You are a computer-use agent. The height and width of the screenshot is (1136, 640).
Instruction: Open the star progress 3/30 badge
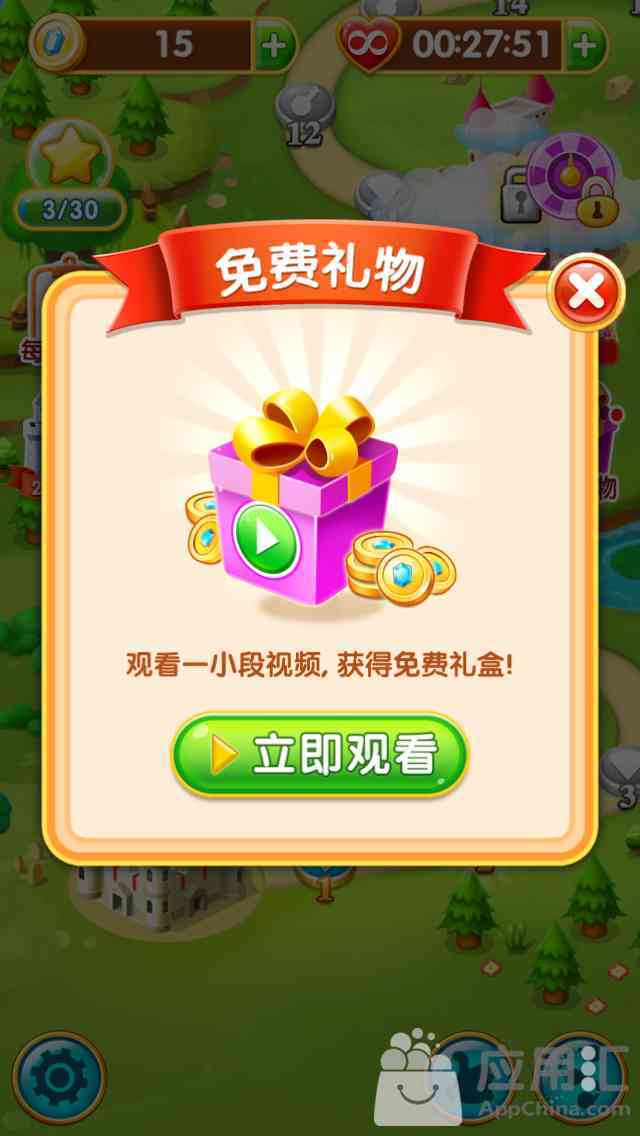click(72, 182)
